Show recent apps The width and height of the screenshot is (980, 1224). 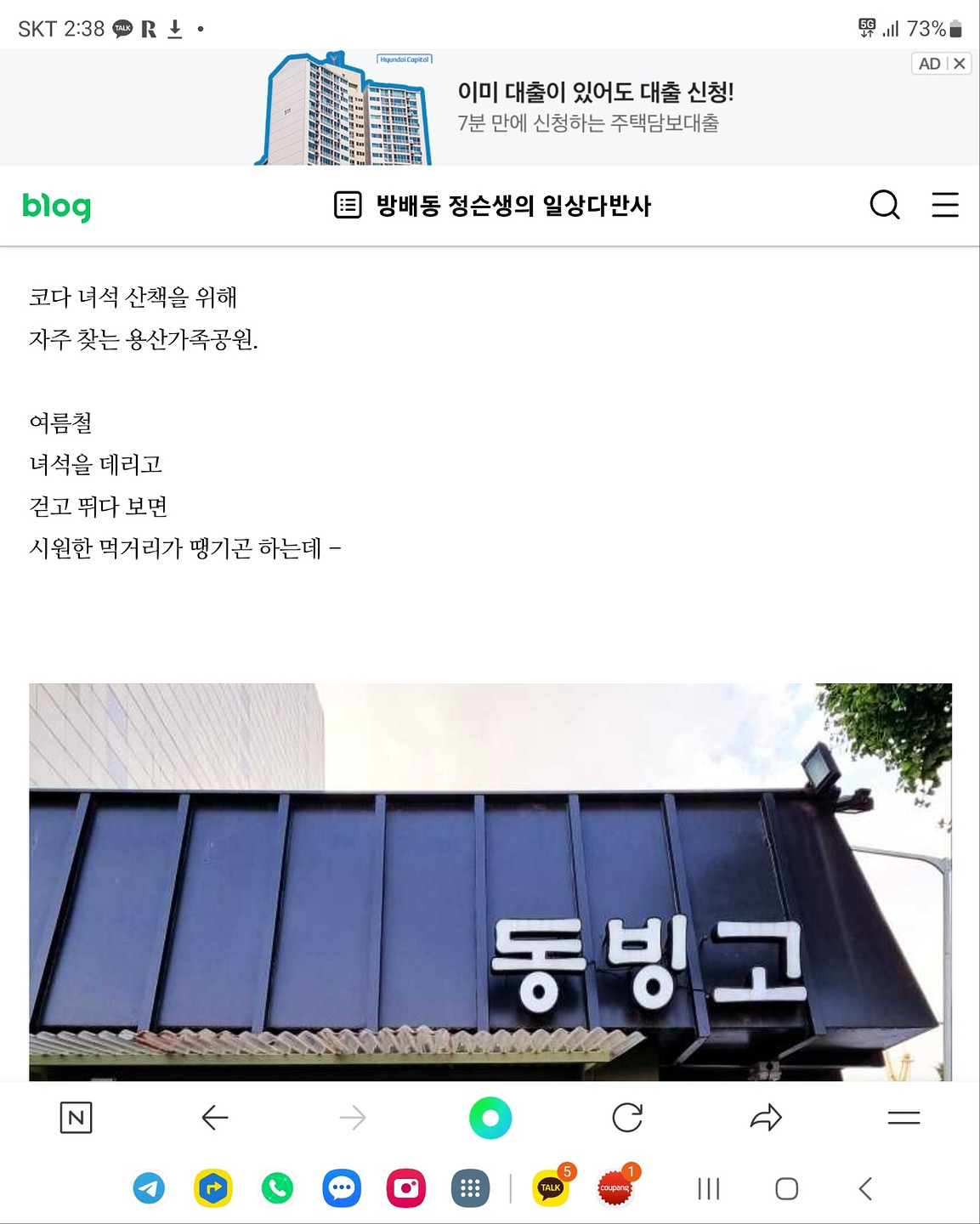(708, 1188)
